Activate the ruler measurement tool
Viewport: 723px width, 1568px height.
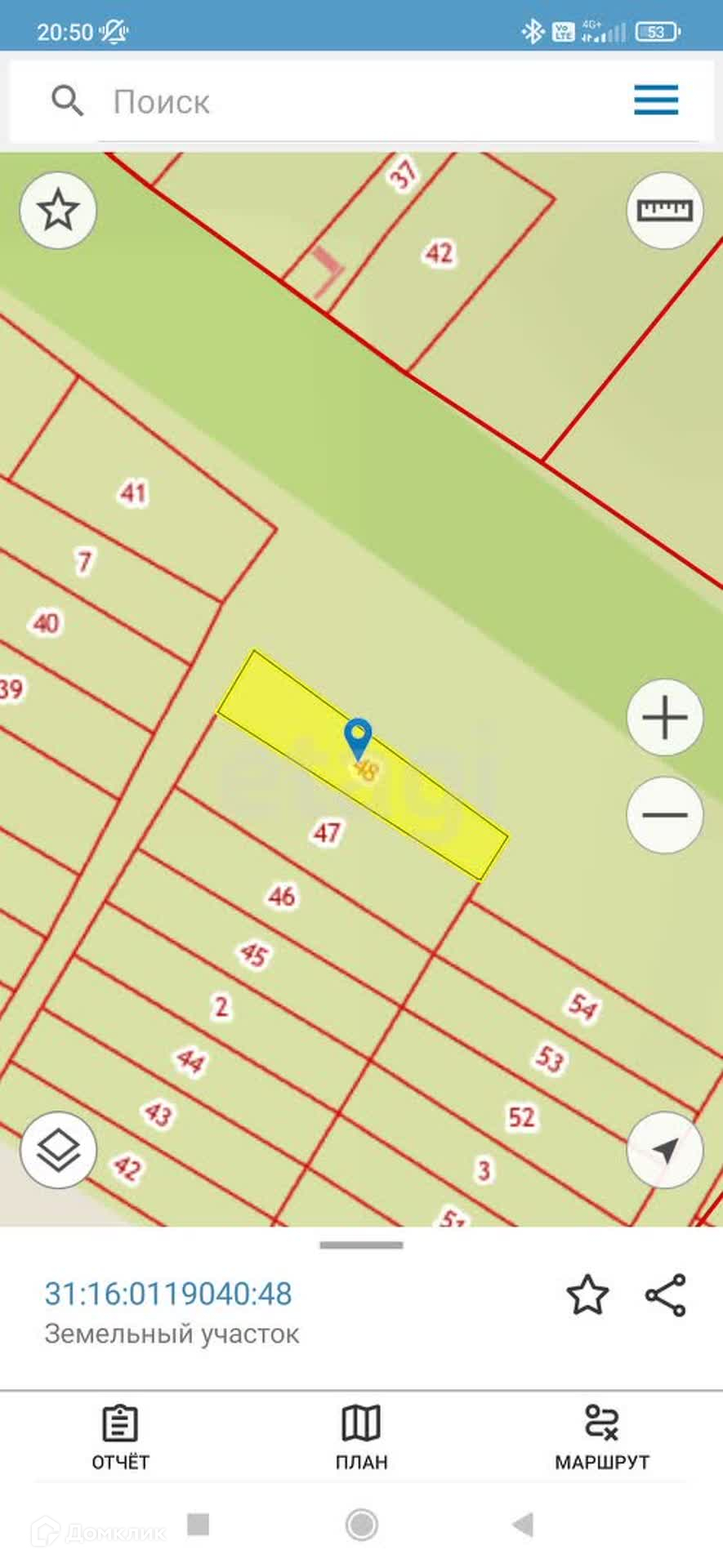[x=665, y=211]
